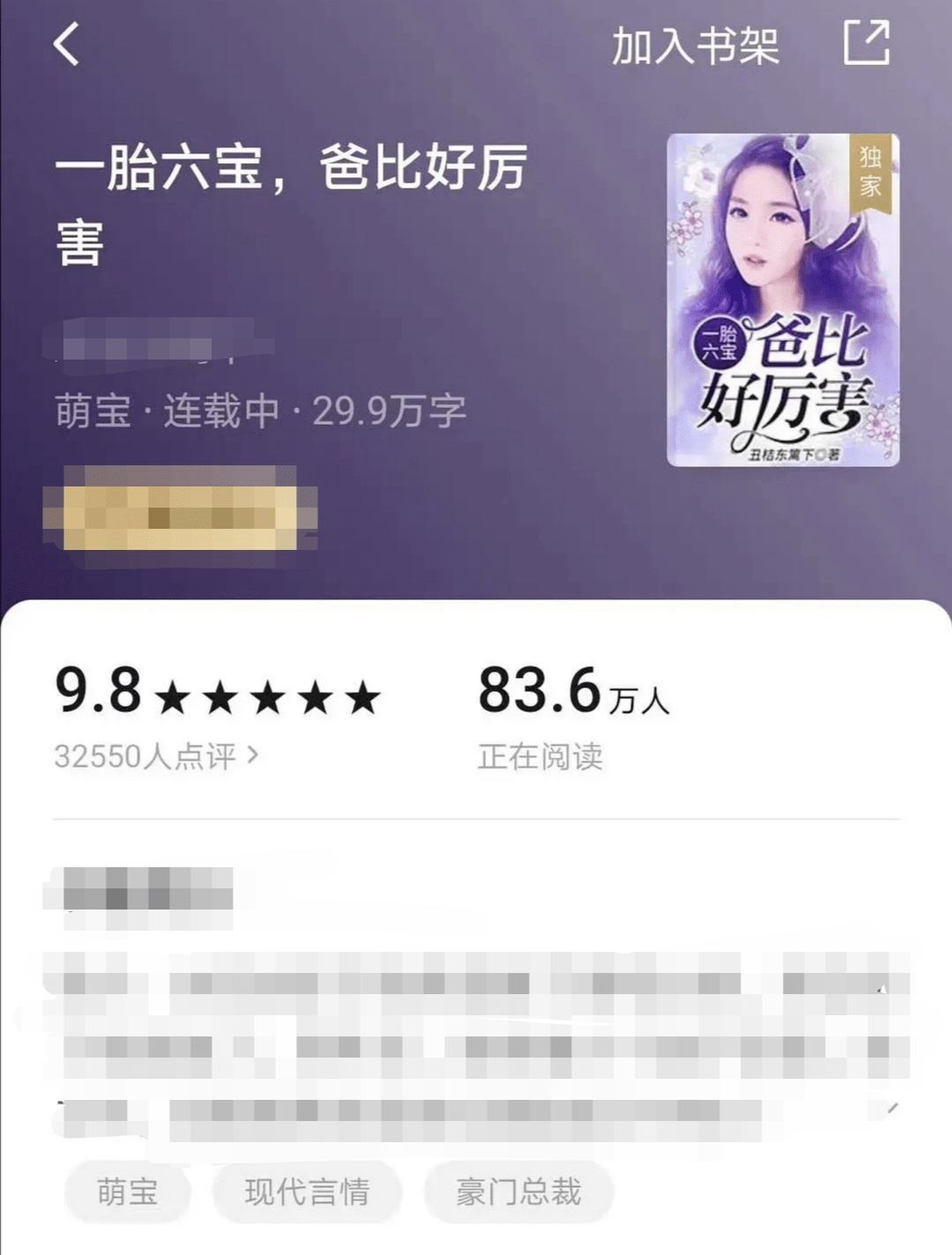Tap 加入书架 to add the book

(695, 46)
